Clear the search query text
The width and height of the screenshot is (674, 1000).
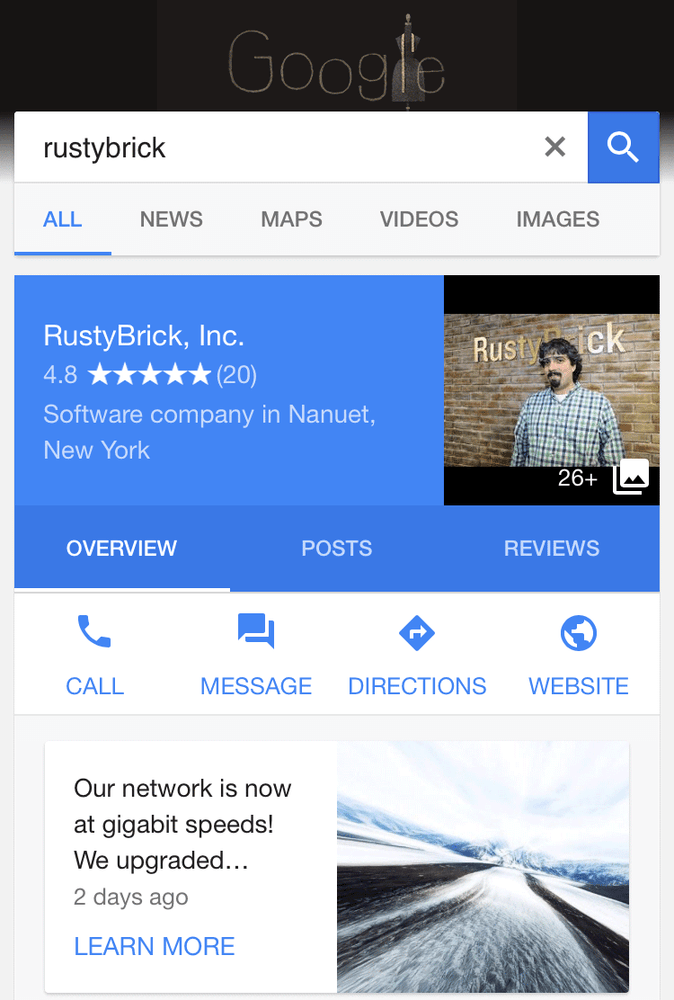coord(555,148)
